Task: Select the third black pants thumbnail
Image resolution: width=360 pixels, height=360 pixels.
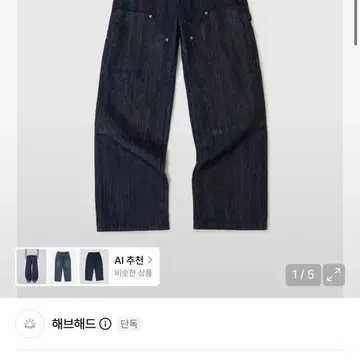Action: coord(94,266)
